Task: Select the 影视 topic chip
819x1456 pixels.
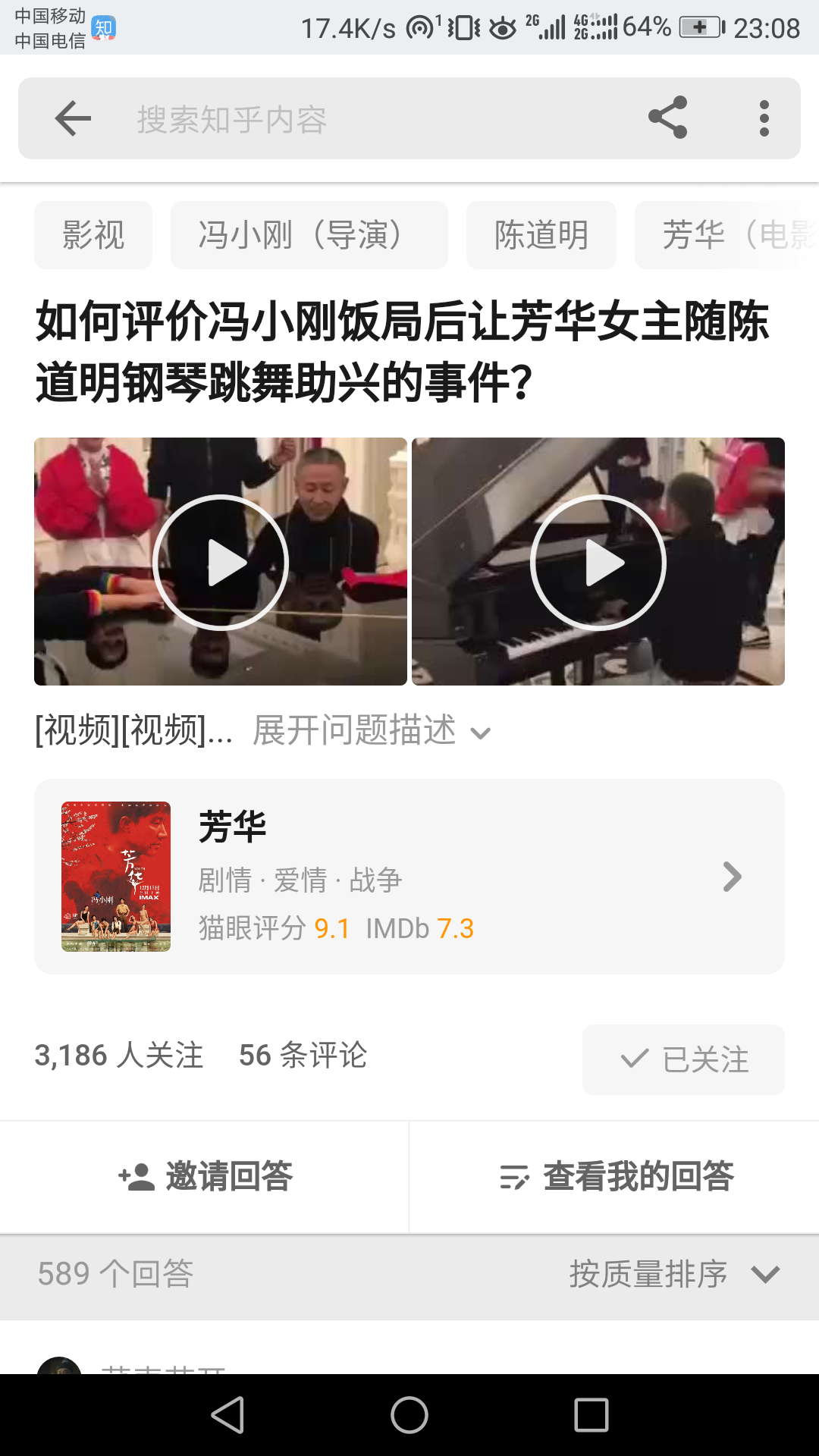Action: click(93, 235)
